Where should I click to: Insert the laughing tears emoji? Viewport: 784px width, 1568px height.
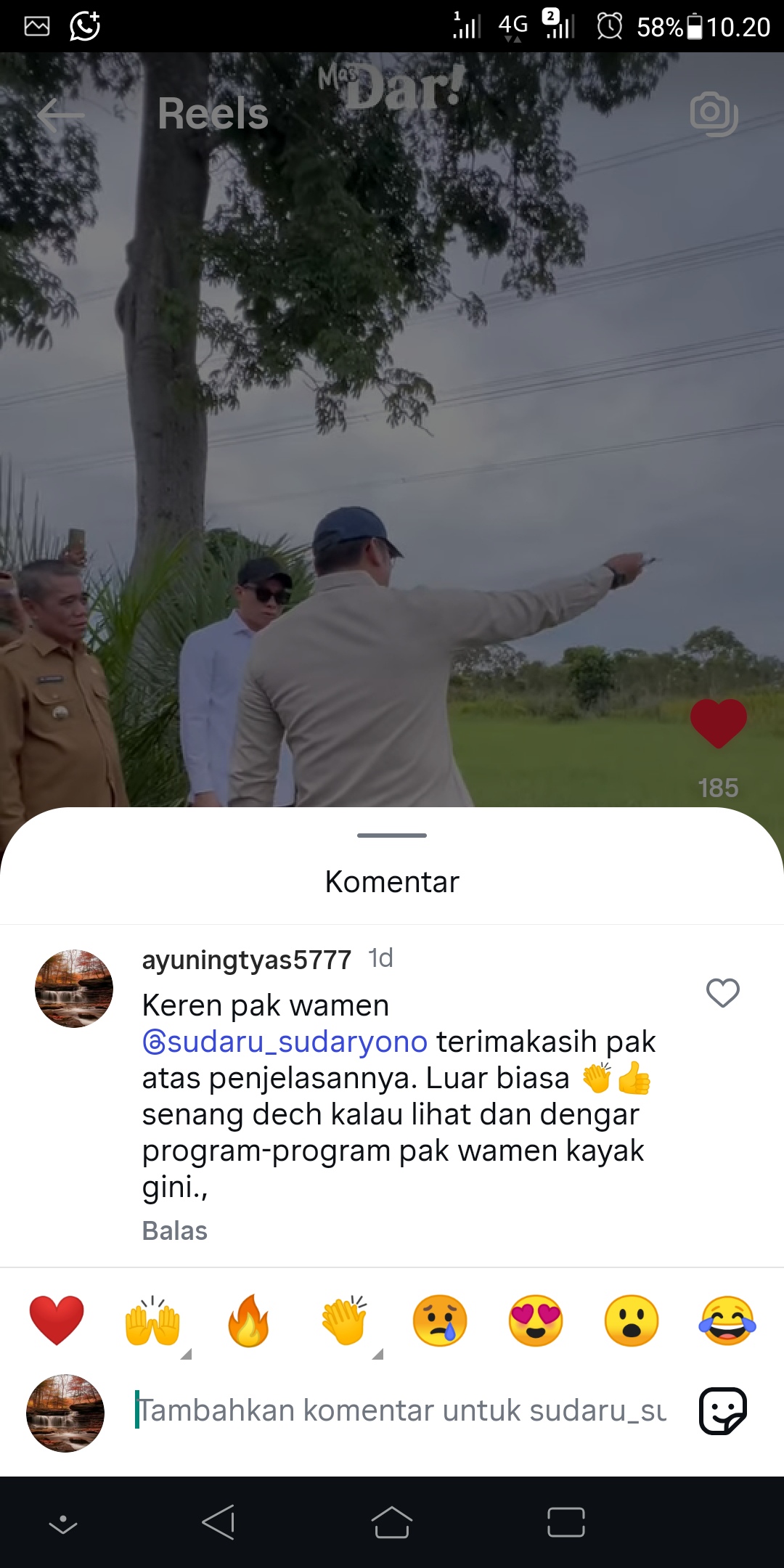pos(727,1320)
